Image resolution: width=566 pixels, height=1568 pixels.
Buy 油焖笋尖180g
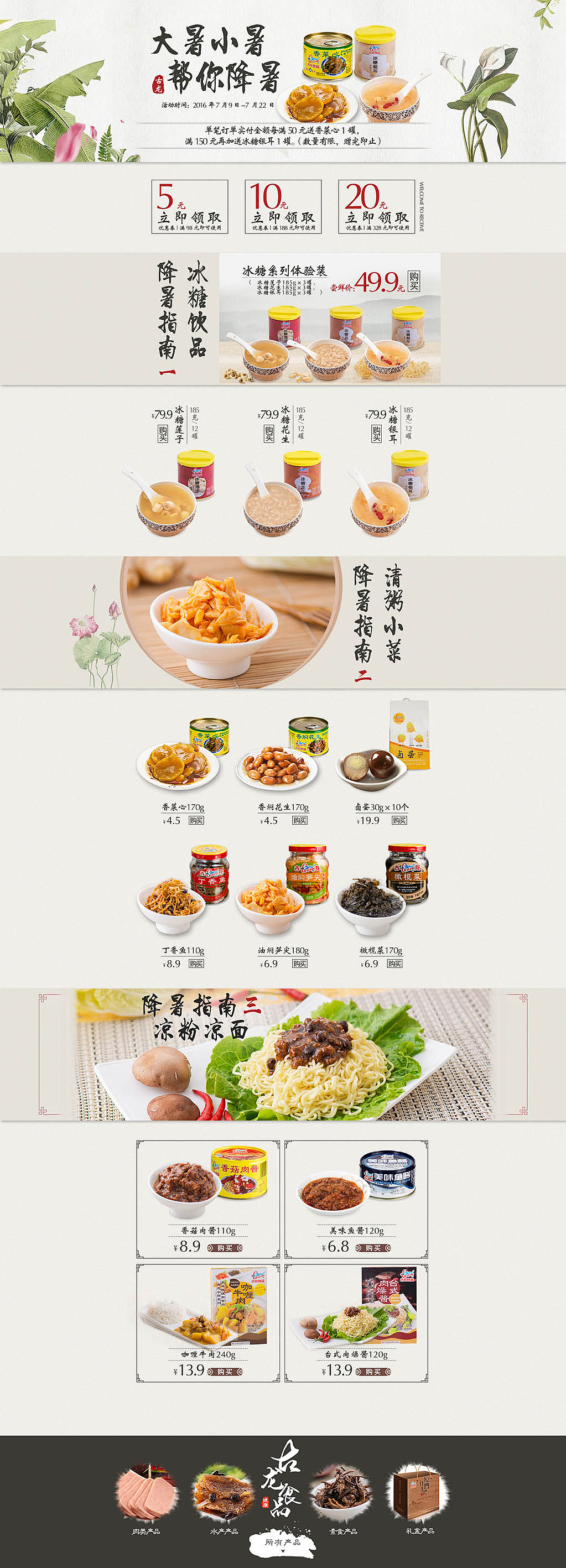click(x=299, y=963)
